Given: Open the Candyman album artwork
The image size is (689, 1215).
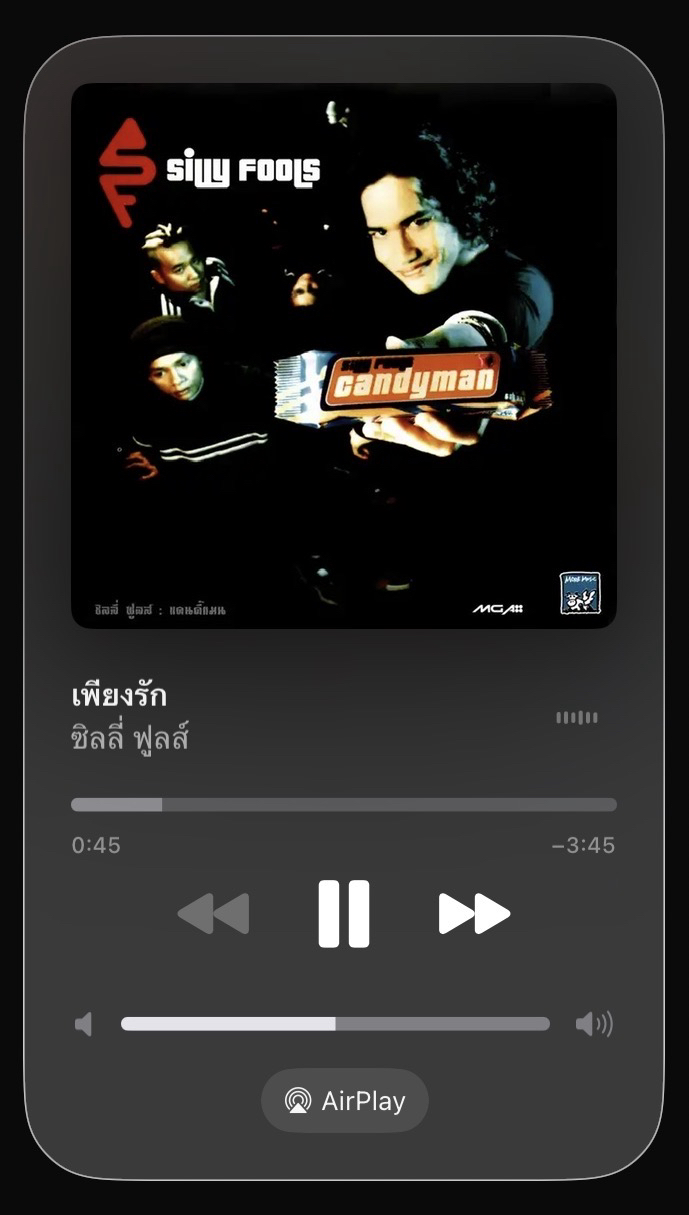Looking at the screenshot, I should [x=343, y=356].
